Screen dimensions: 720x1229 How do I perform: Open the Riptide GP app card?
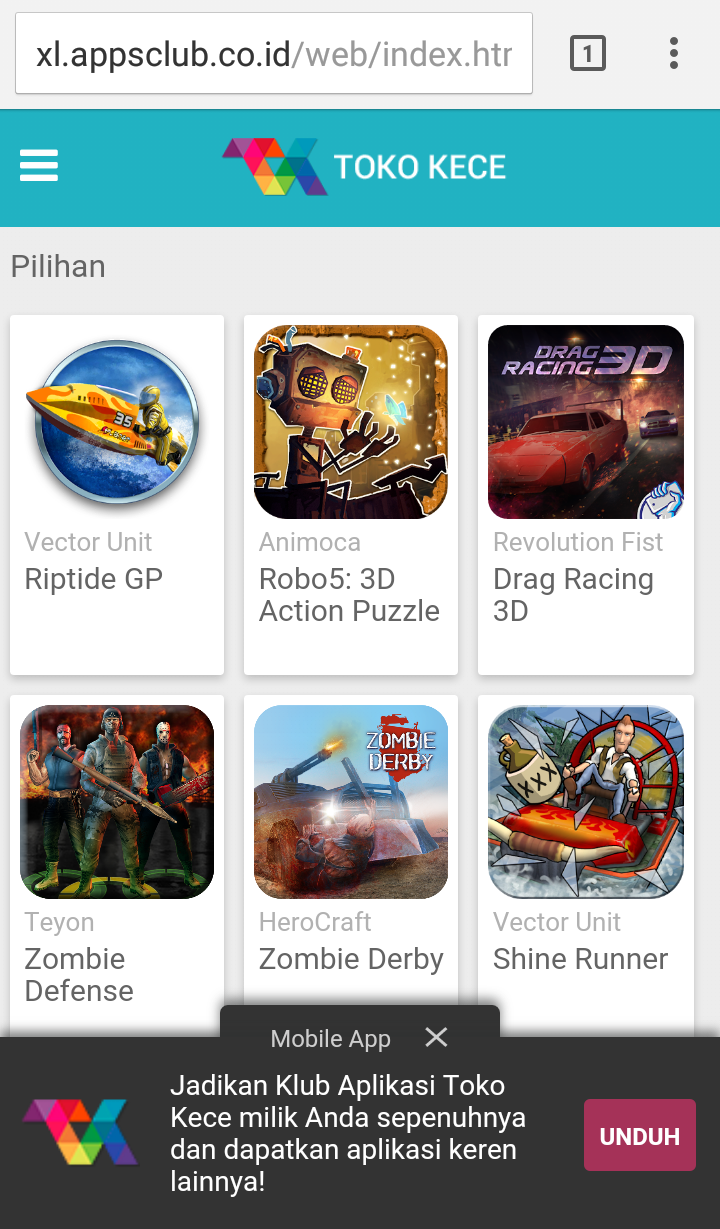(x=116, y=495)
